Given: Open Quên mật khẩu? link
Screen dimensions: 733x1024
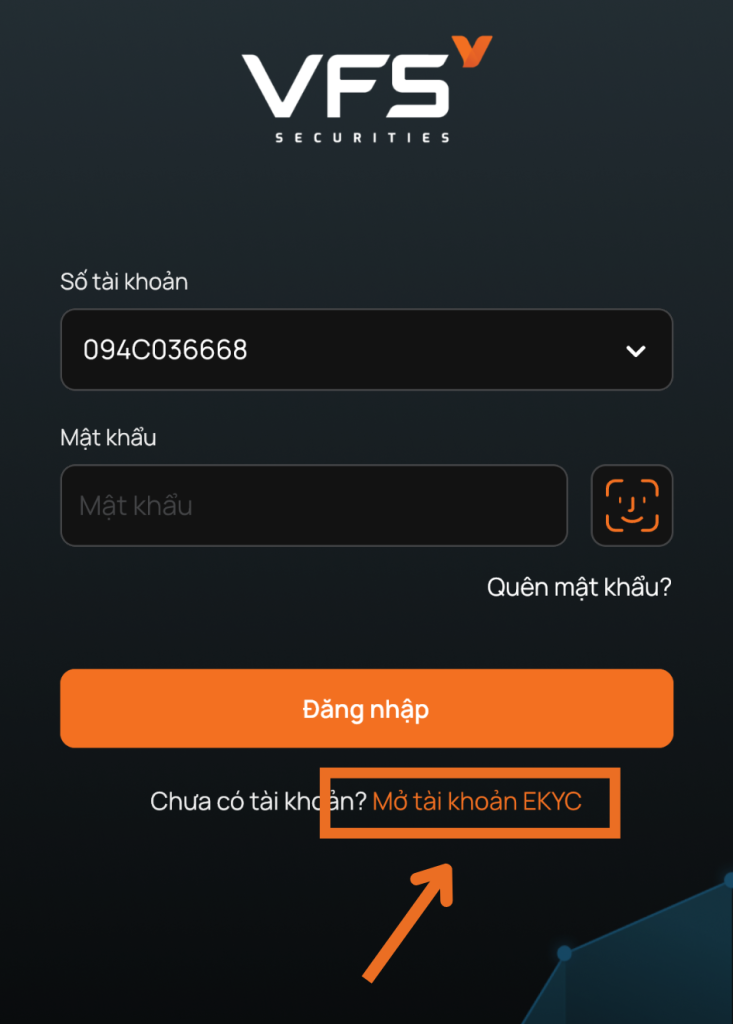Looking at the screenshot, I should coord(578,587).
